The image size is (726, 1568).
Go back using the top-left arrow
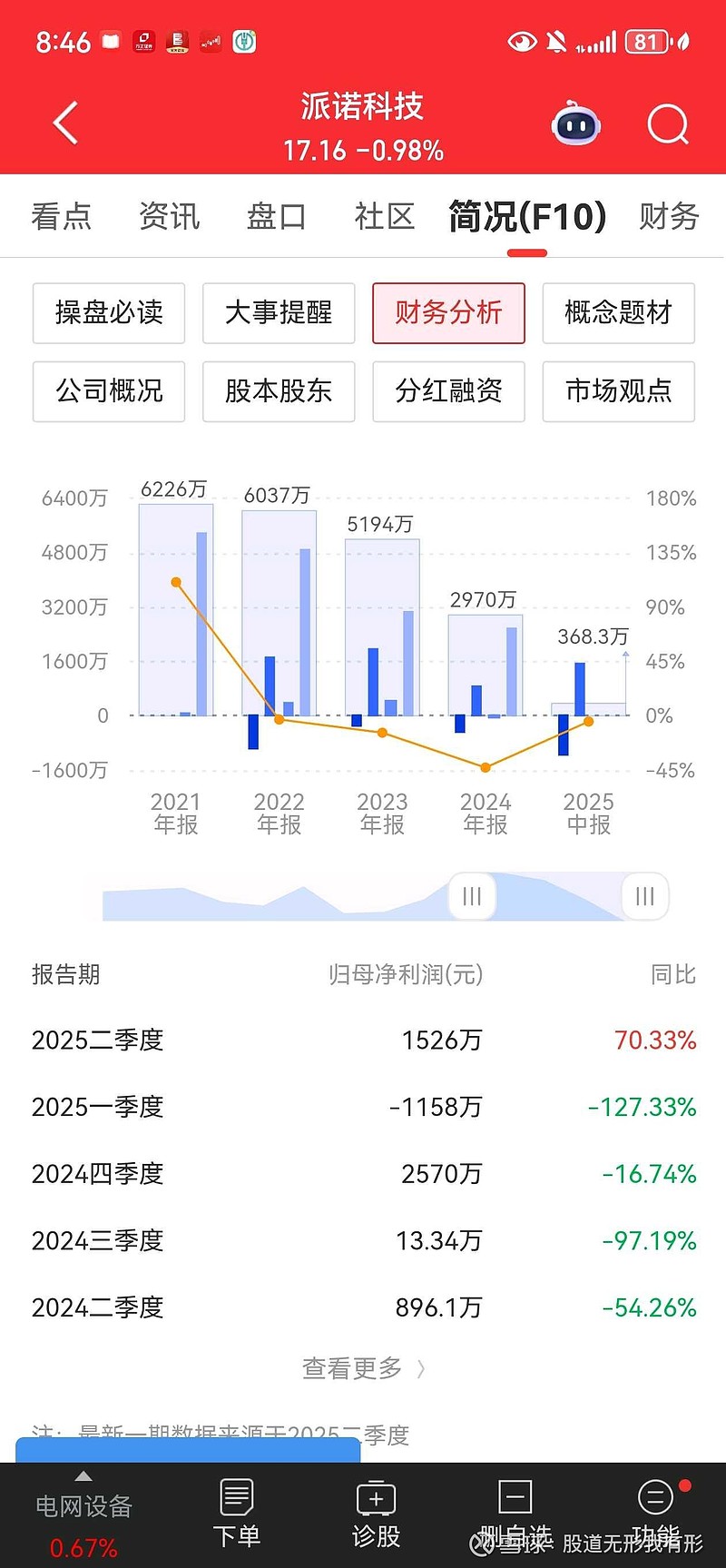[66, 123]
